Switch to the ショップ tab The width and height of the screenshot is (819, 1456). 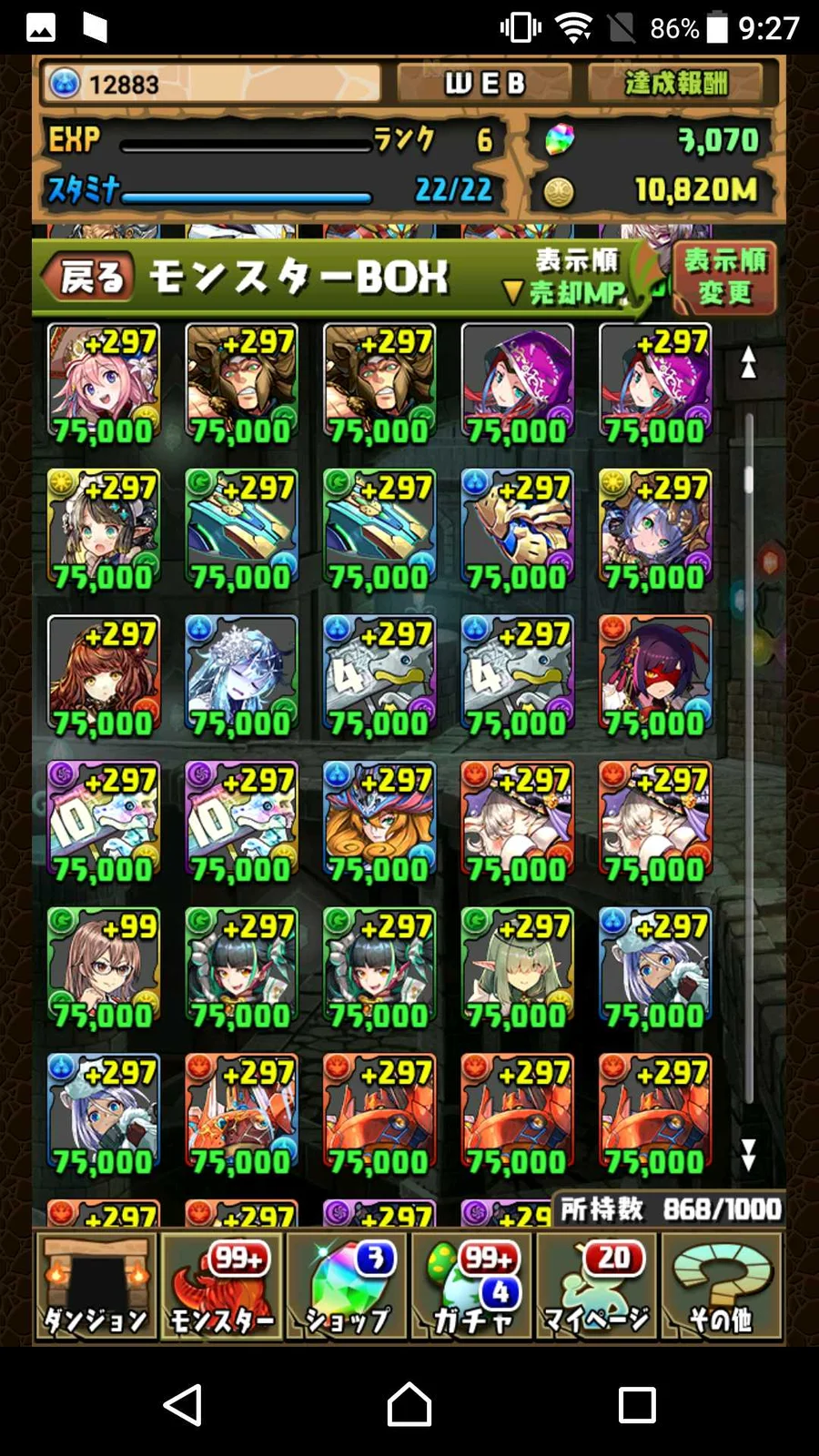click(x=346, y=1286)
